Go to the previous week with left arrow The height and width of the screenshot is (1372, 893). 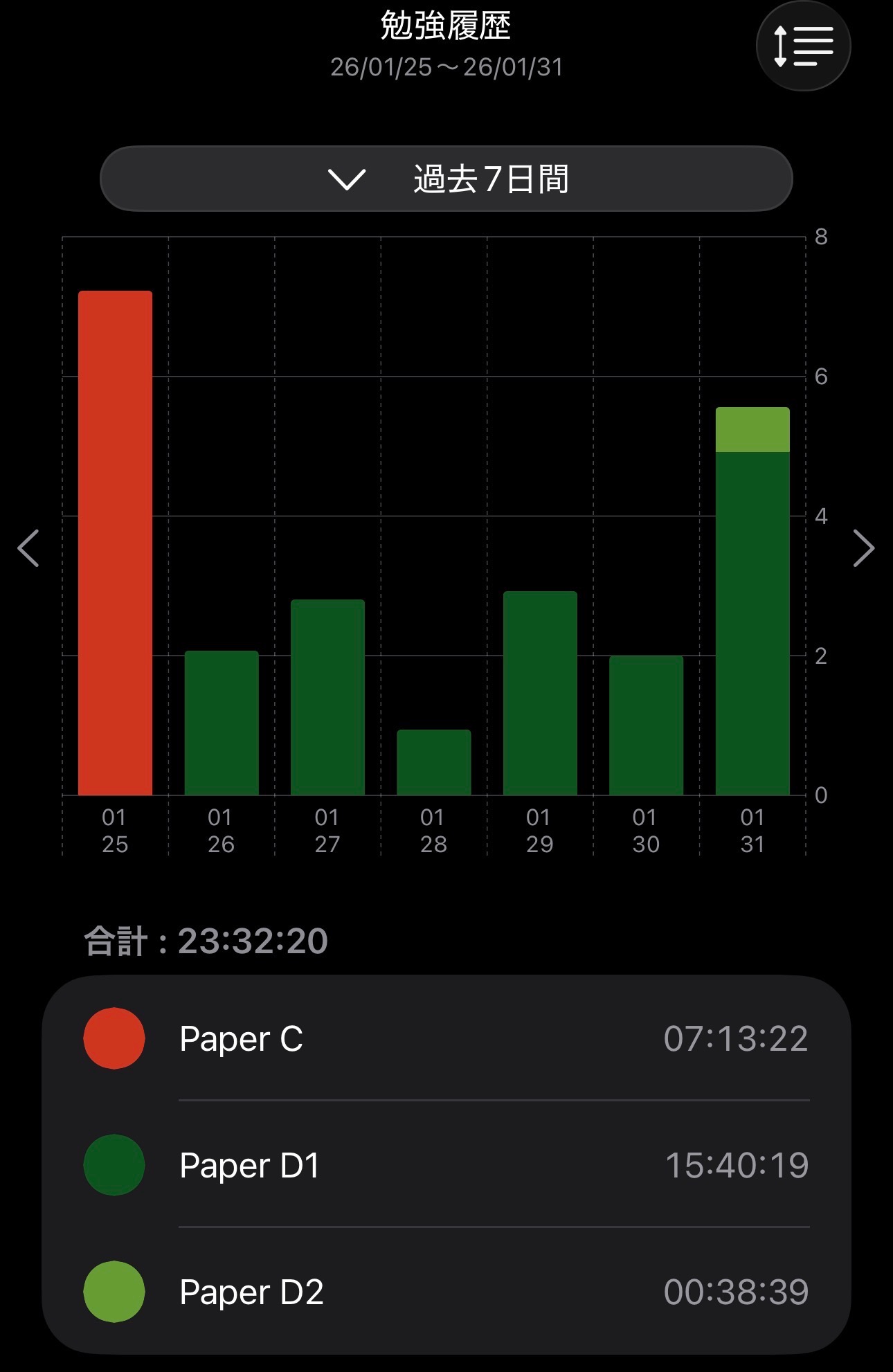tap(28, 548)
